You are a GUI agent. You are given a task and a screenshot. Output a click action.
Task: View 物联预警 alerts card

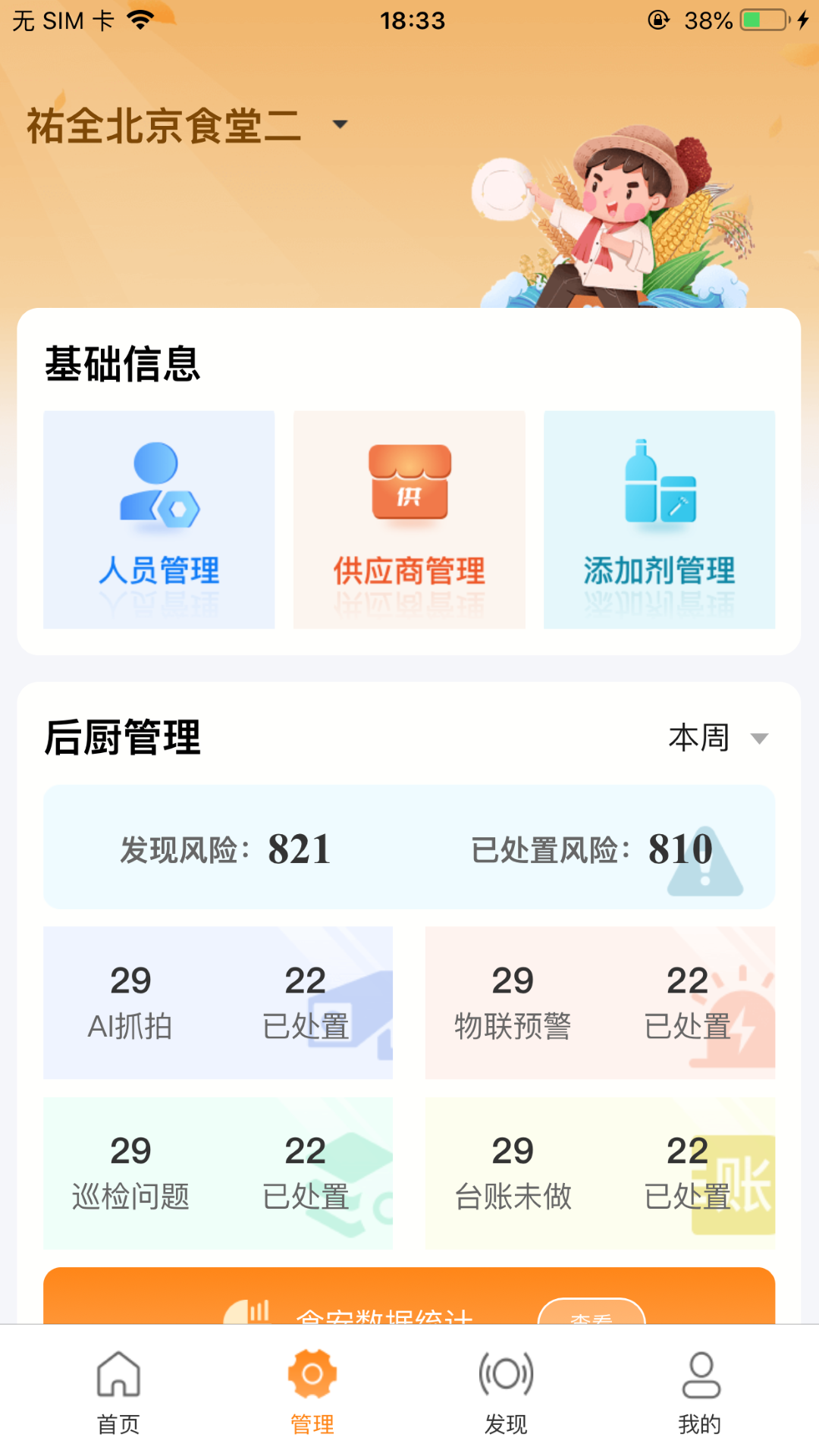[x=600, y=1003]
